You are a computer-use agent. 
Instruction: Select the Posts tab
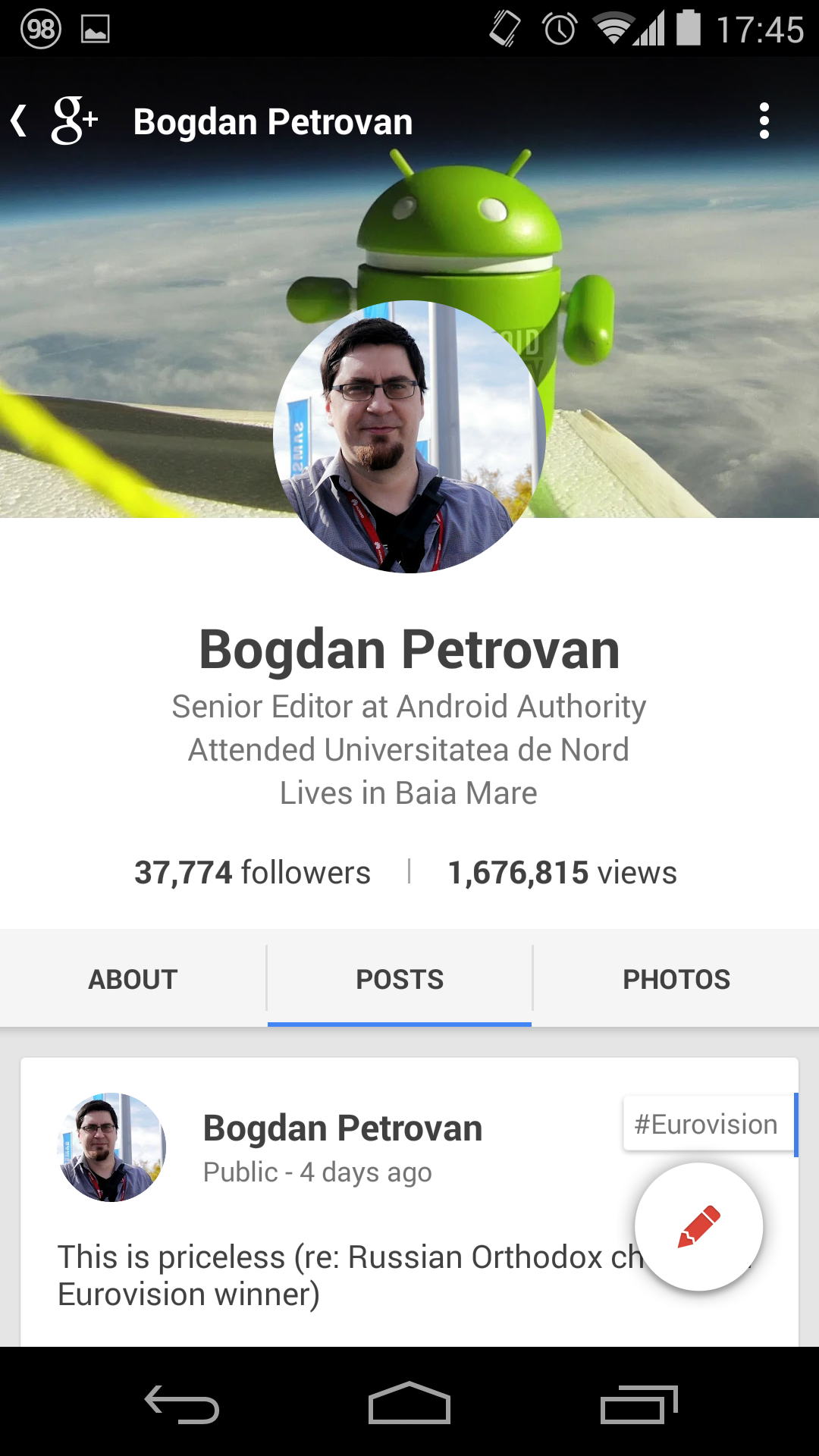tap(400, 979)
